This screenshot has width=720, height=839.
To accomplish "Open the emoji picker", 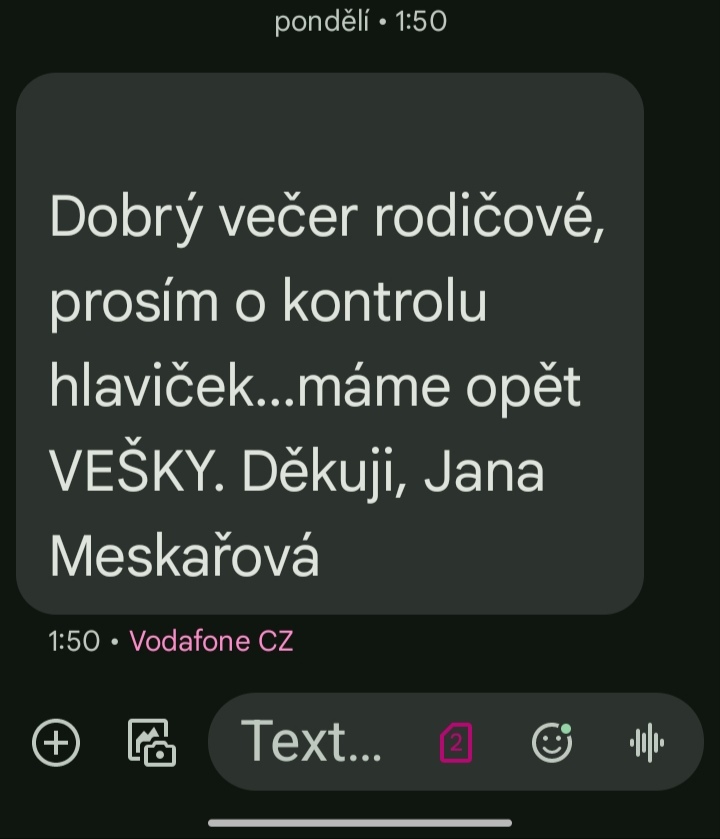I will pos(551,743).
